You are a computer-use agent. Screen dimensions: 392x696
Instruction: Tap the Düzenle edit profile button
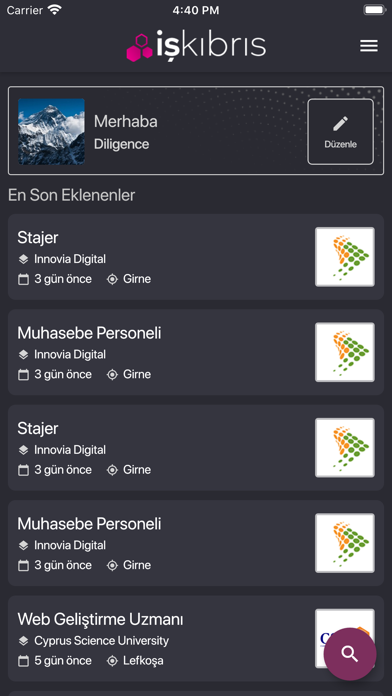(341, 132)
